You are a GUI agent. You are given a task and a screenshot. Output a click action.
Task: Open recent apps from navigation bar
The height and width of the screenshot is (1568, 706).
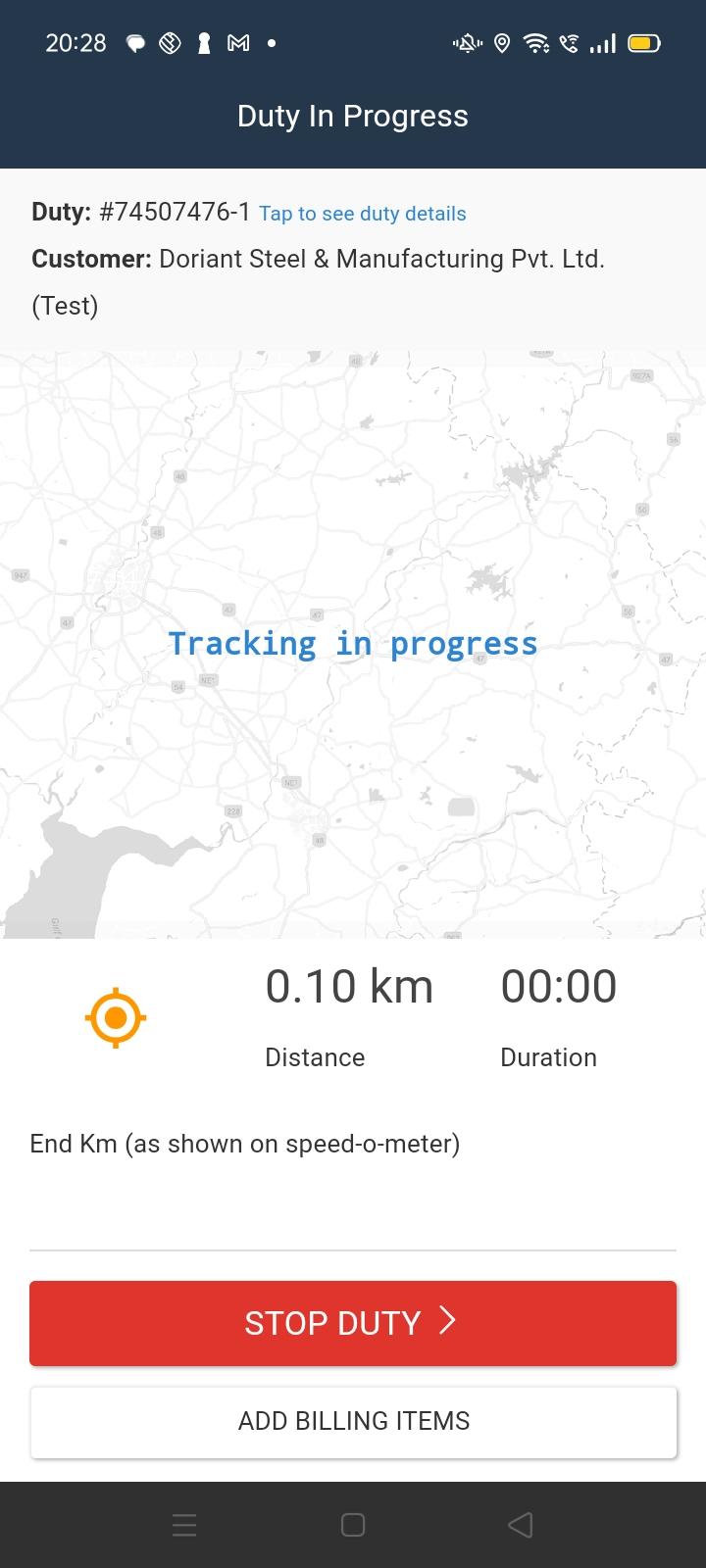point(184,1525)
